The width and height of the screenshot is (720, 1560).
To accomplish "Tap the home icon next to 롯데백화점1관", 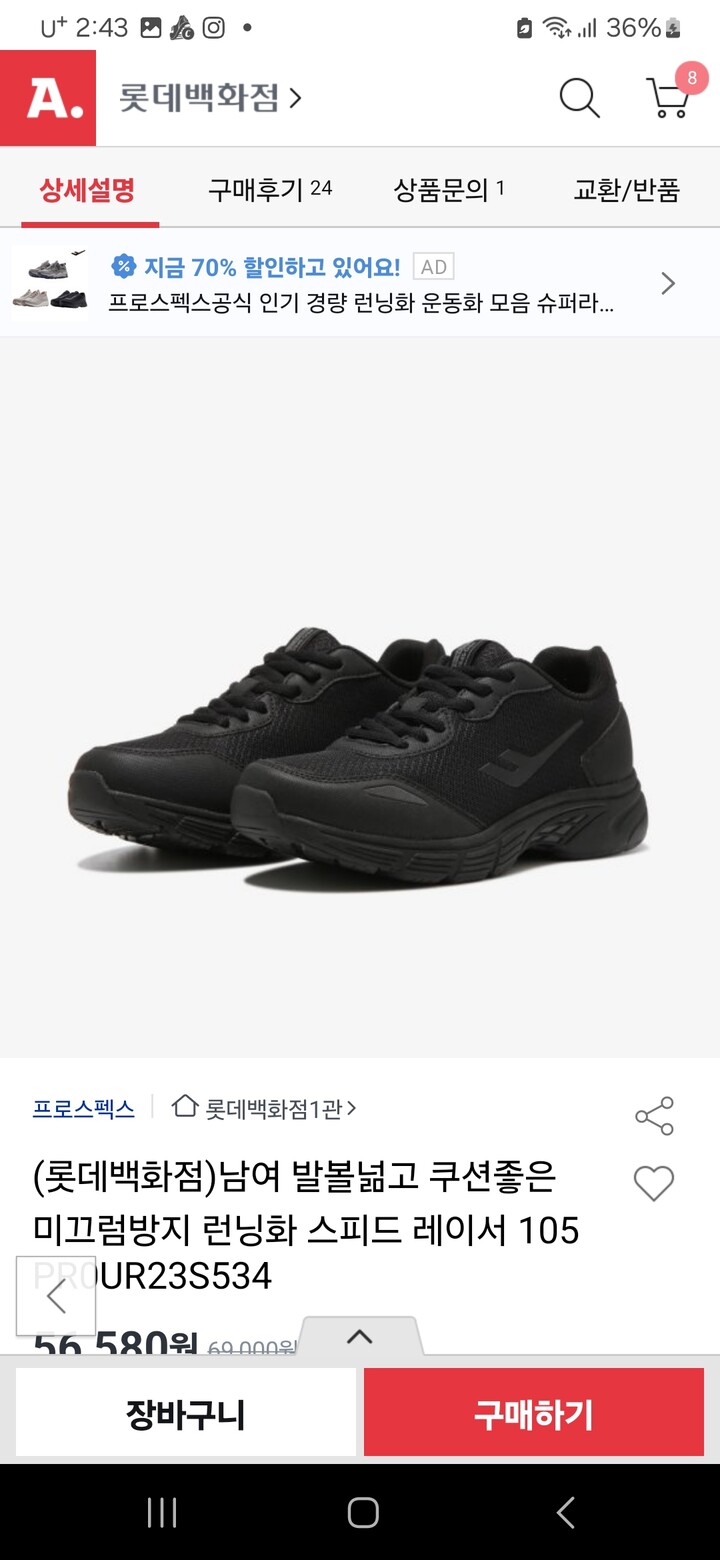I will 183,1109.
